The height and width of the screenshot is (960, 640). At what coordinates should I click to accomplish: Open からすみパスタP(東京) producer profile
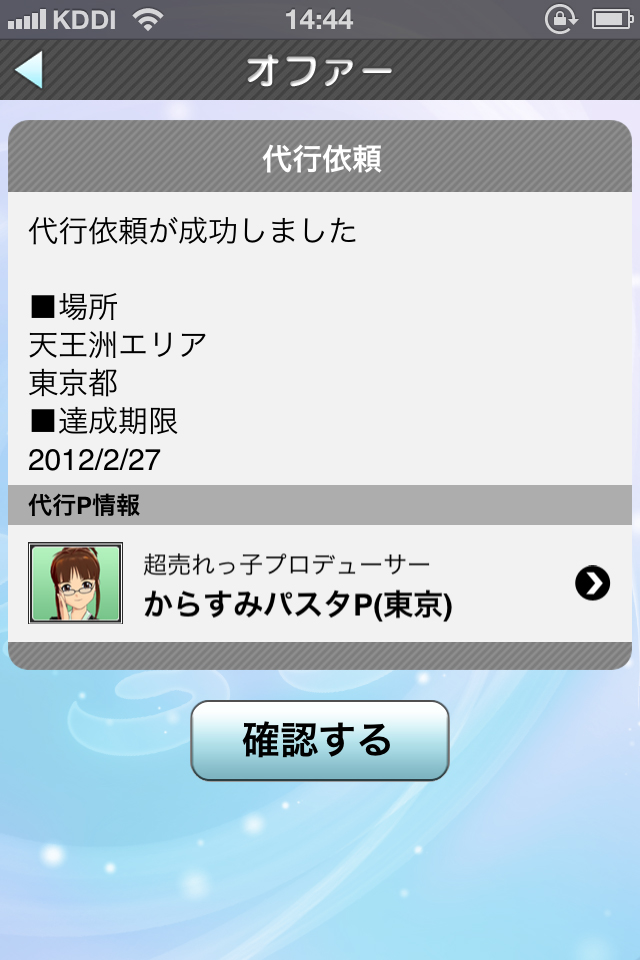coord(320,584)
